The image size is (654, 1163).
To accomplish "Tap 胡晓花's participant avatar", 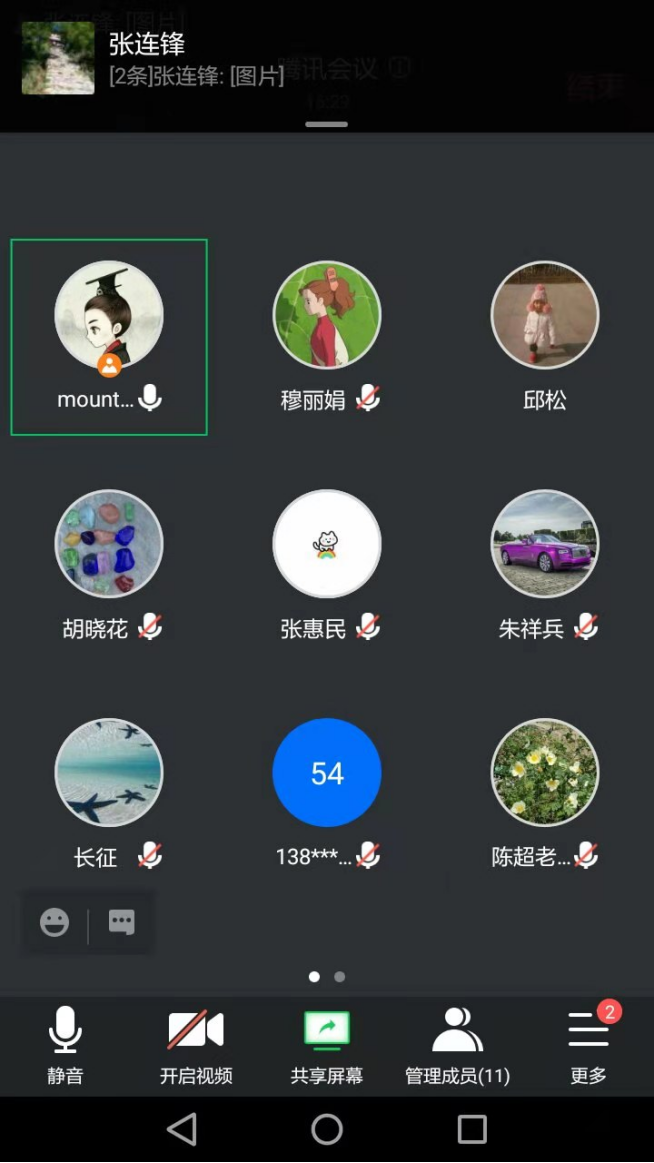I will 109,543.
